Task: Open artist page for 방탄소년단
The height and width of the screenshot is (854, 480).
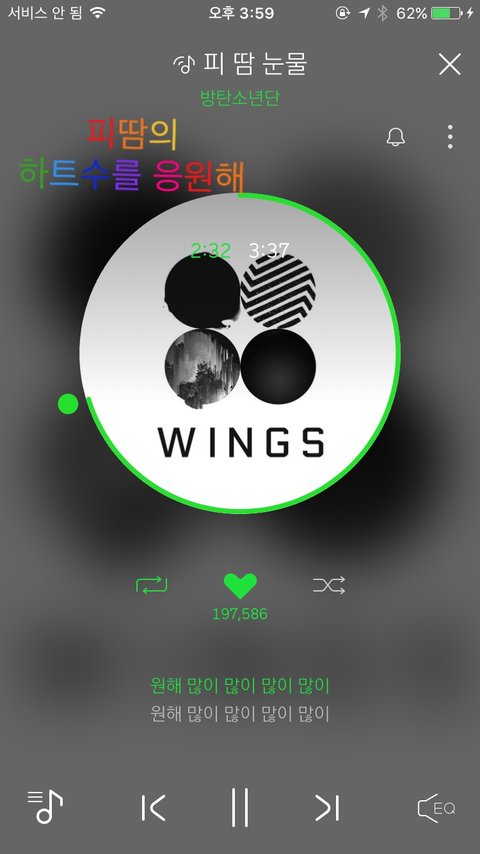Action: coord(240,98)
